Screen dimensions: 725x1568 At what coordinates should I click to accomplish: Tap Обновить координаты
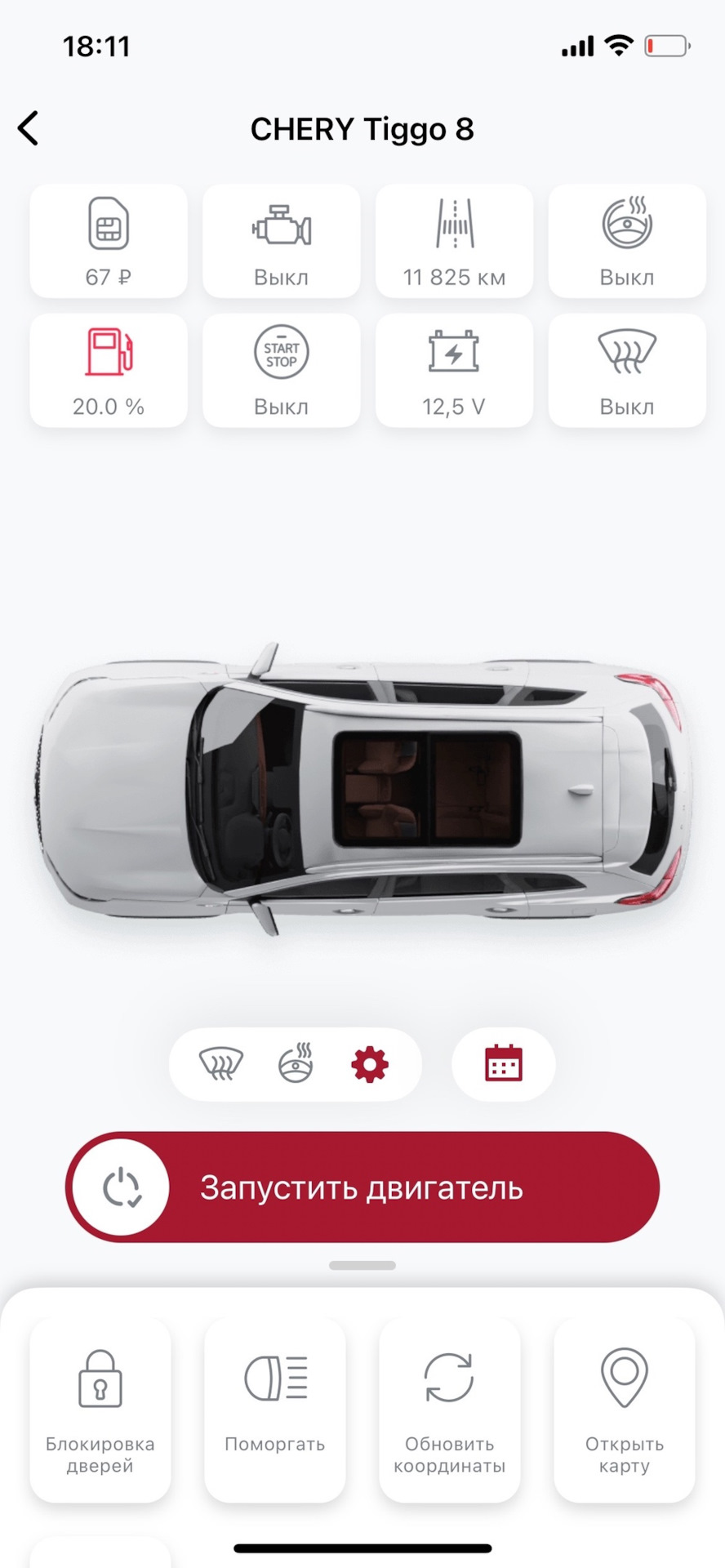click(449, 1410)
